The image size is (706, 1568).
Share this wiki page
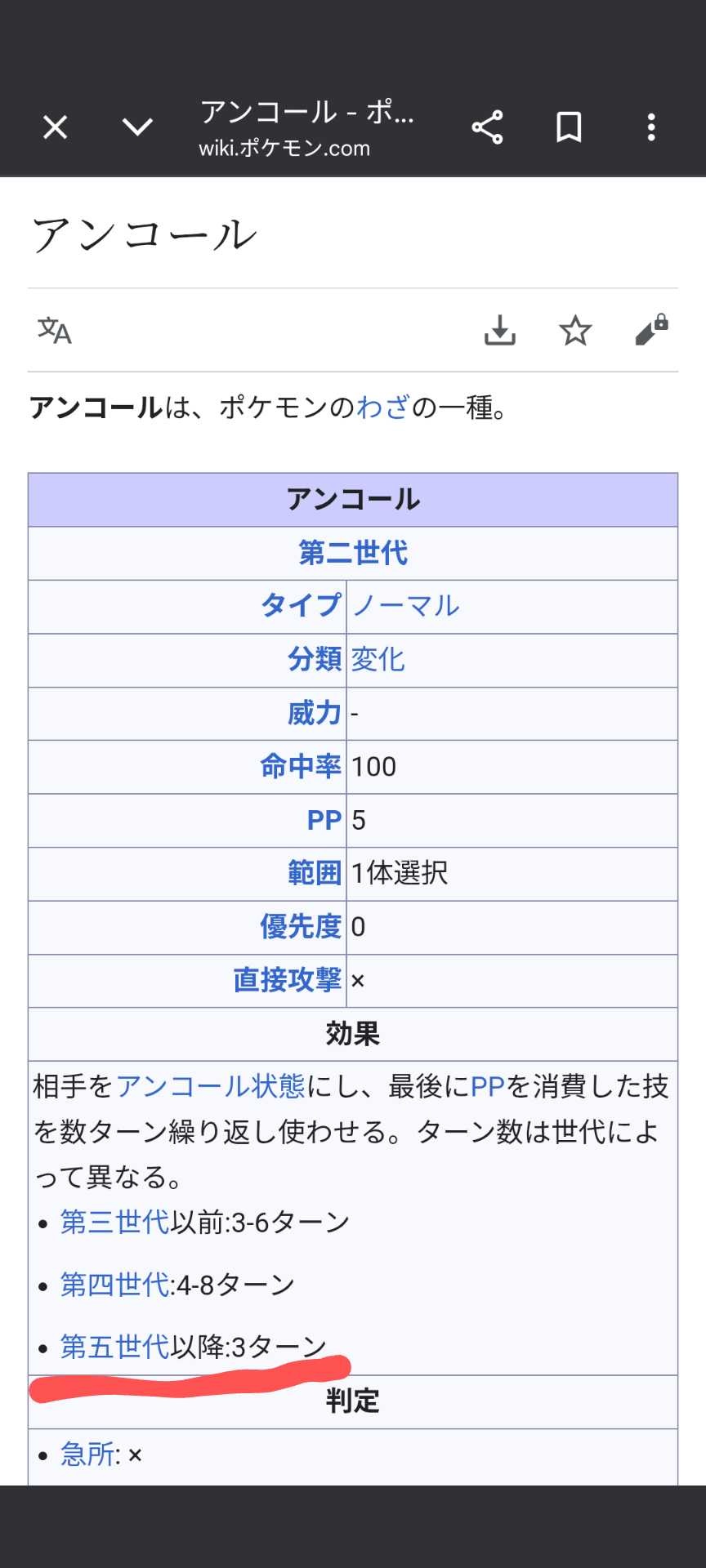(487, 127)
